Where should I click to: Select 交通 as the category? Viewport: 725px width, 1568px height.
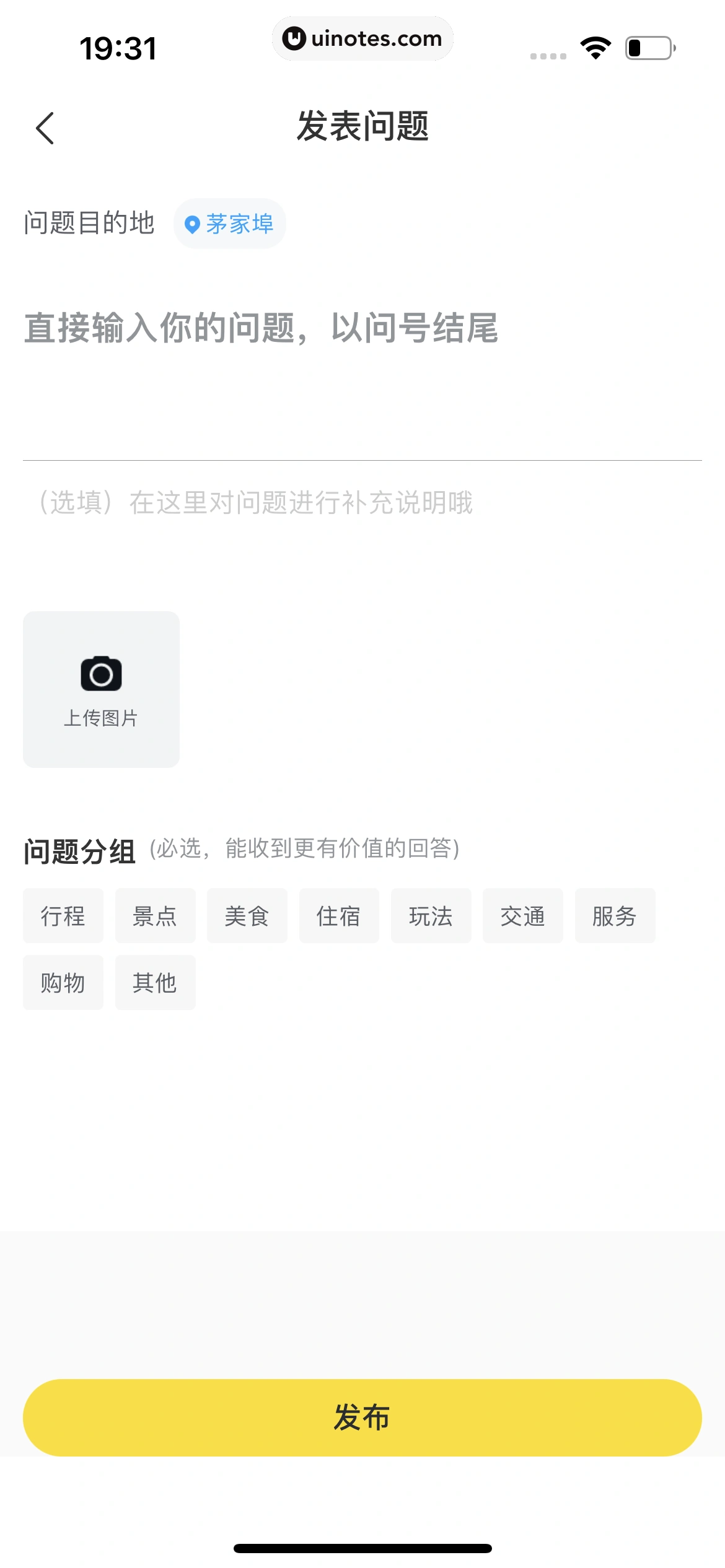[522, 916]
